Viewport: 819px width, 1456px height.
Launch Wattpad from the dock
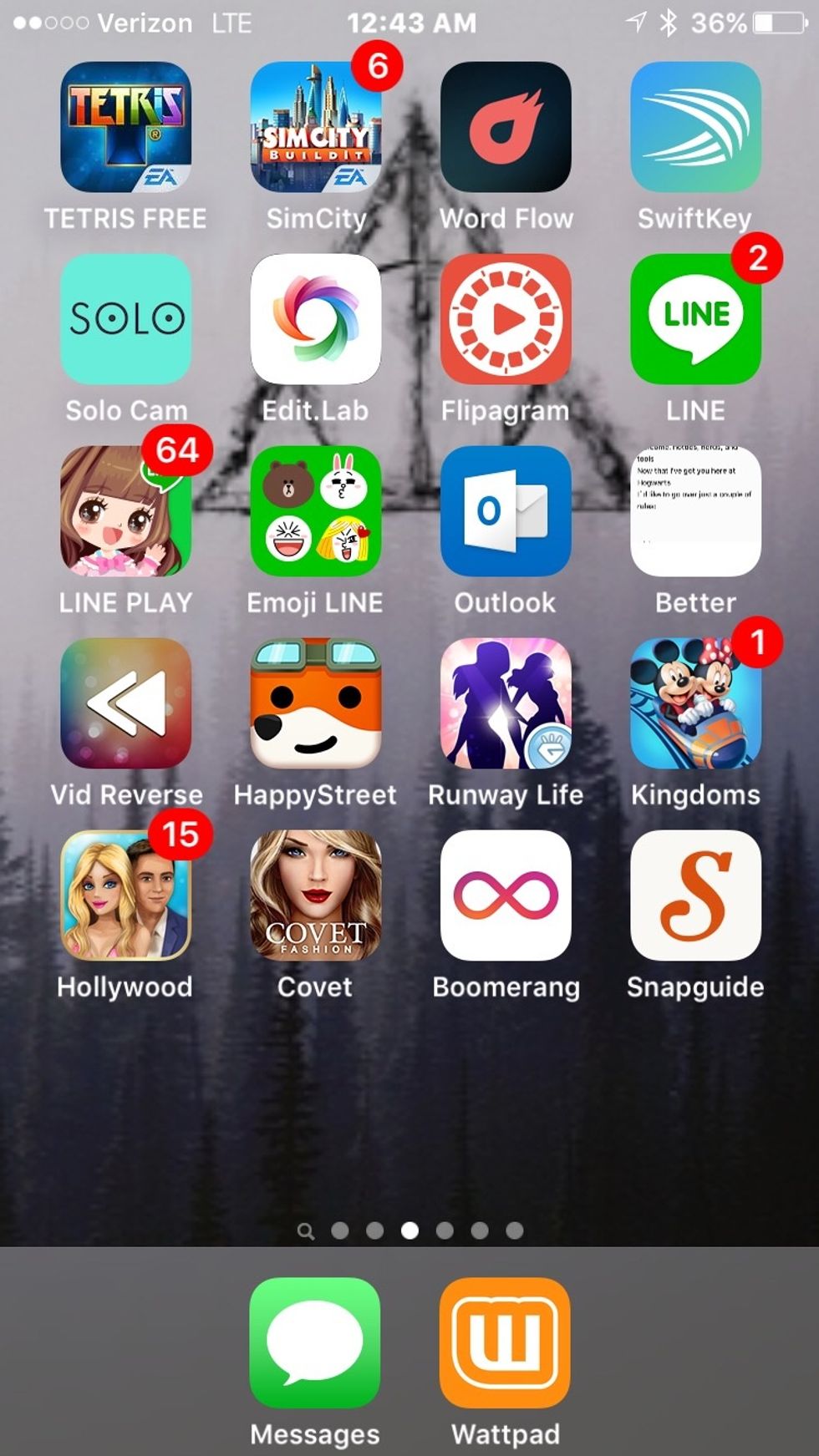[x=506, y=1343]
